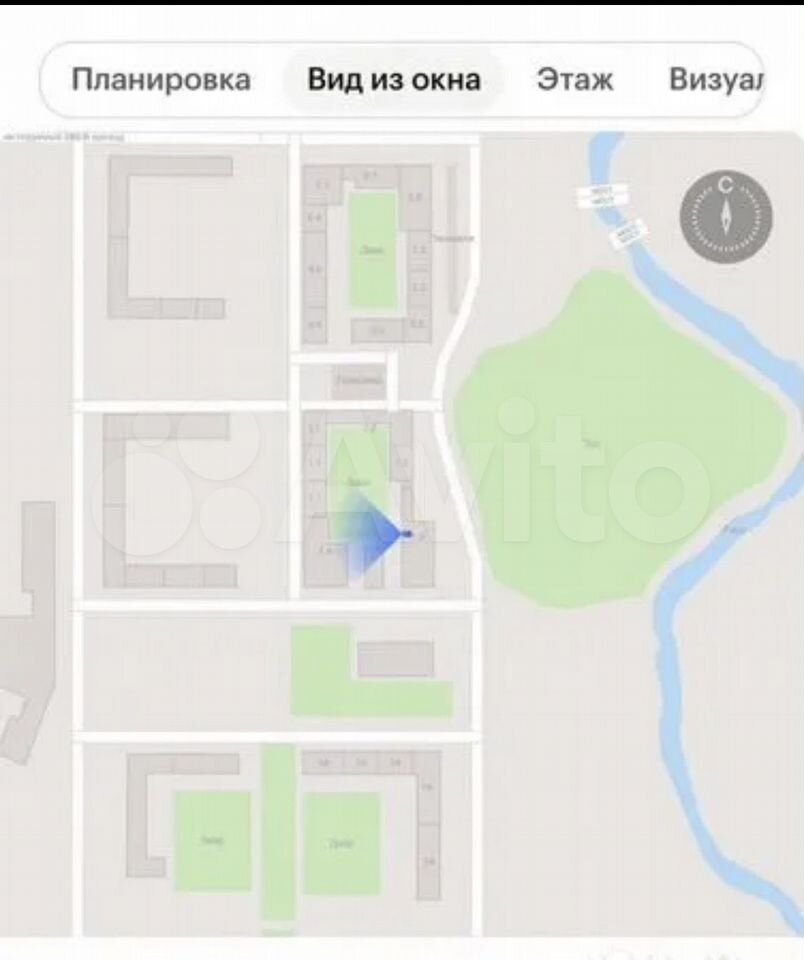Screen dimensions: 804x960
Task: Select the Вид из окна tab
Action: click(x=394, y=80)
